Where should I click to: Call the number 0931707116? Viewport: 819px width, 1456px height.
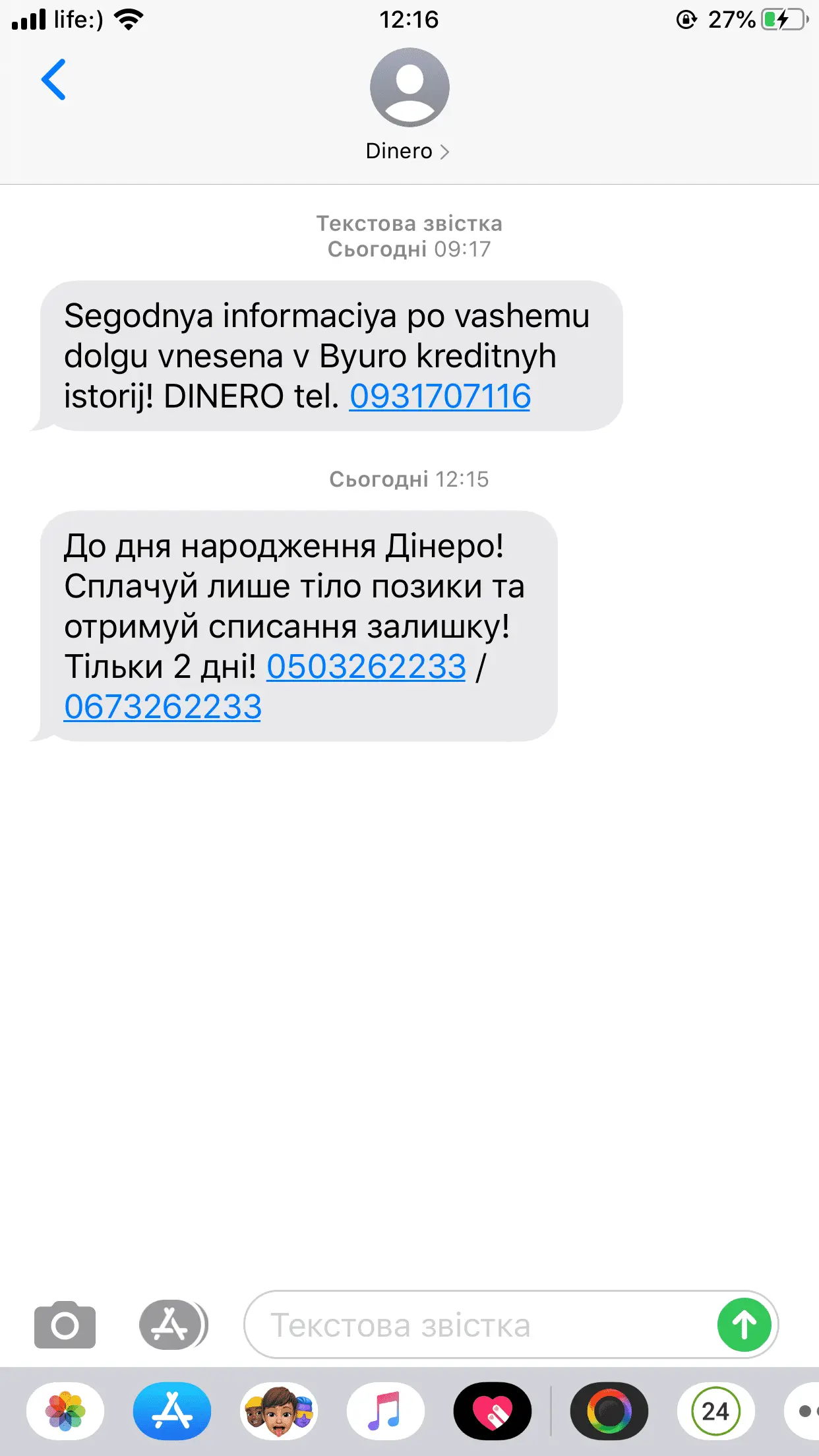440,396
